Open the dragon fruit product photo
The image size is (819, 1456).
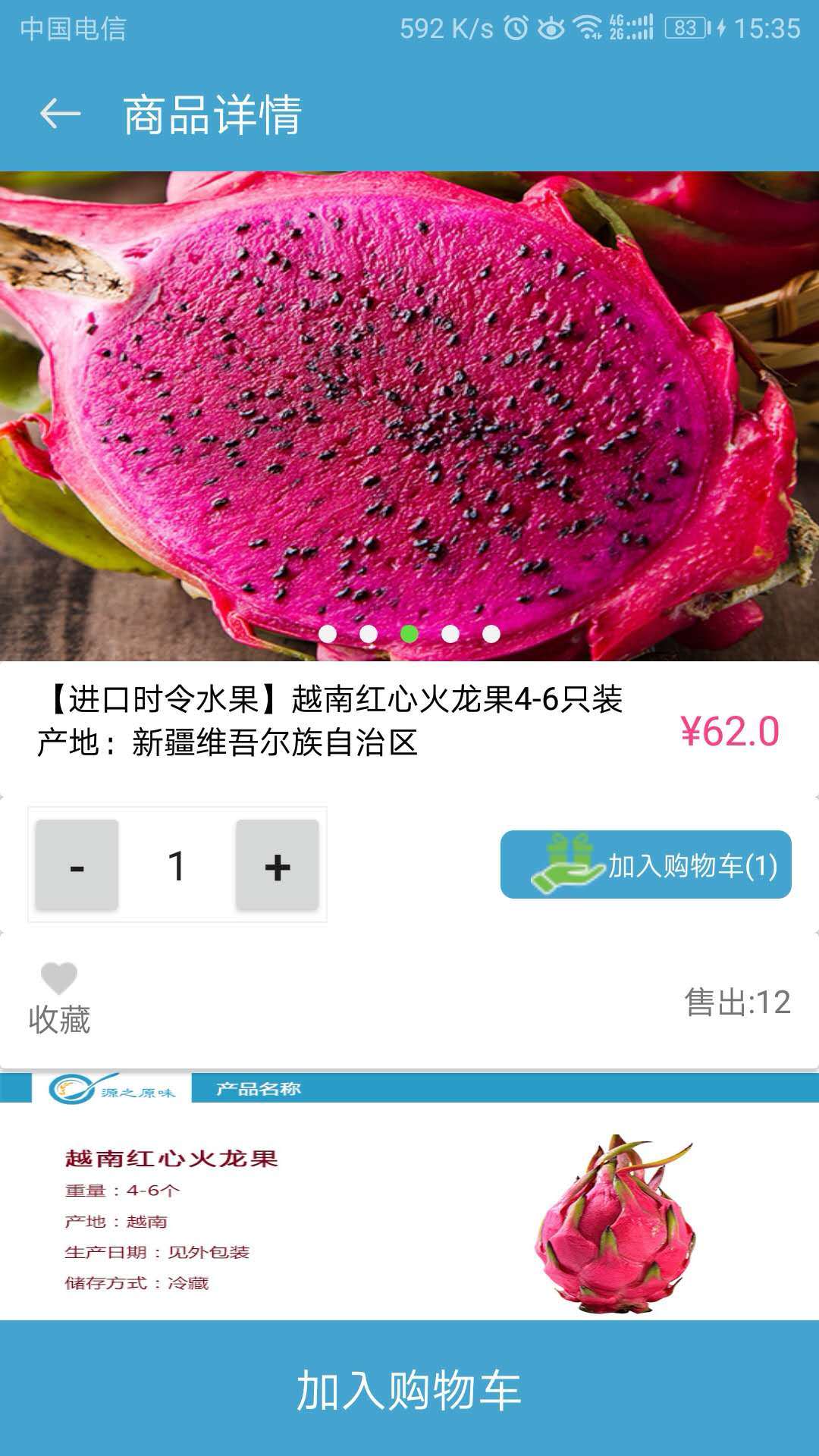[409, 416]
